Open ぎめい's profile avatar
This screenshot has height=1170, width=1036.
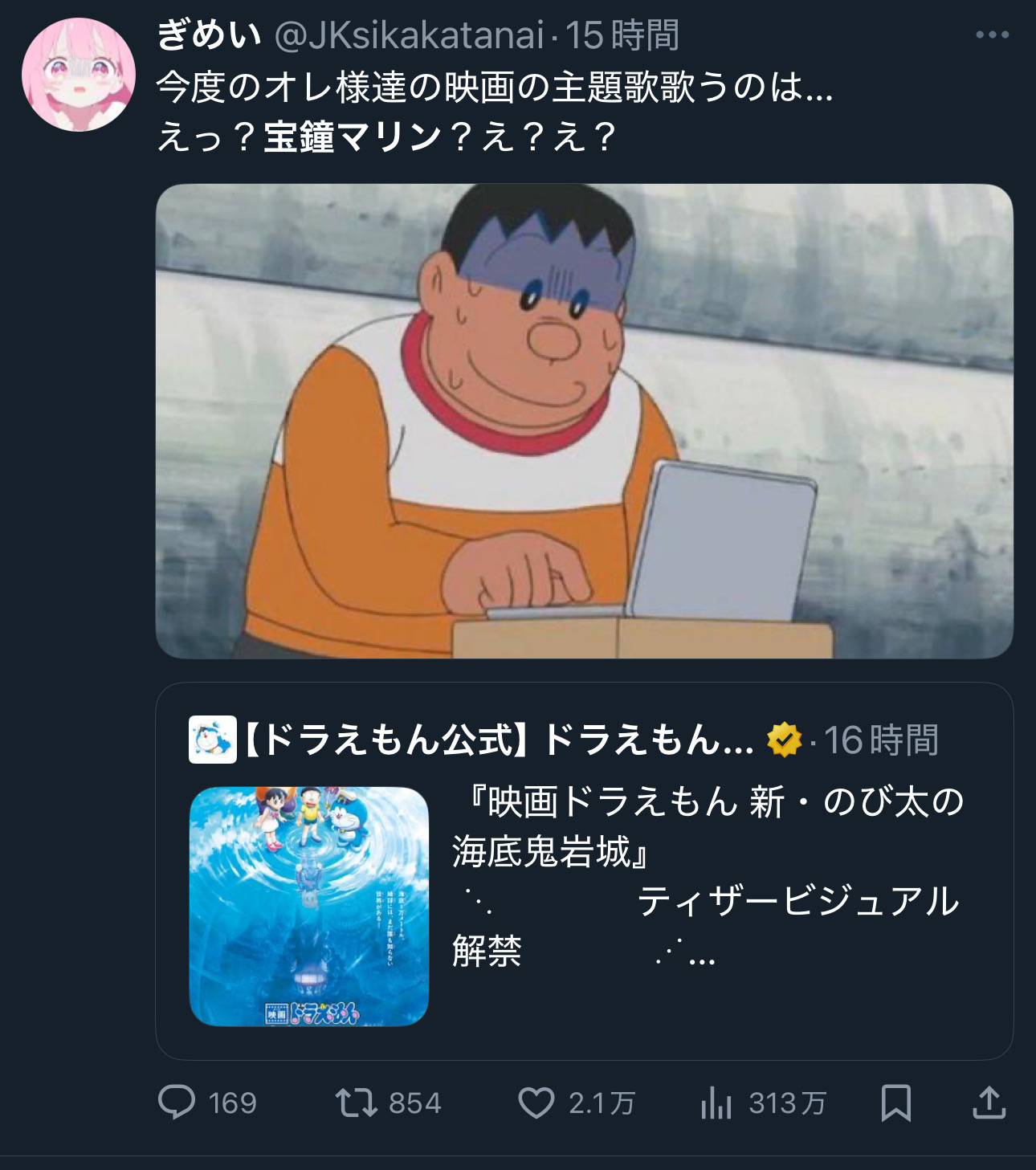click(x=78, y=74)
